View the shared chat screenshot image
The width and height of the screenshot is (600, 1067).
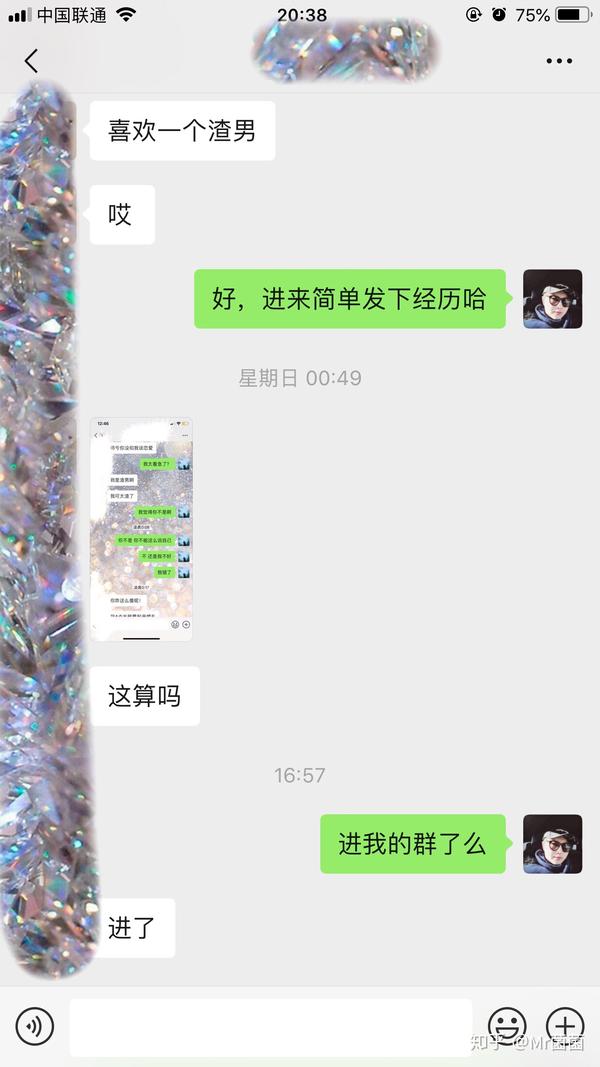pos(141,529)
